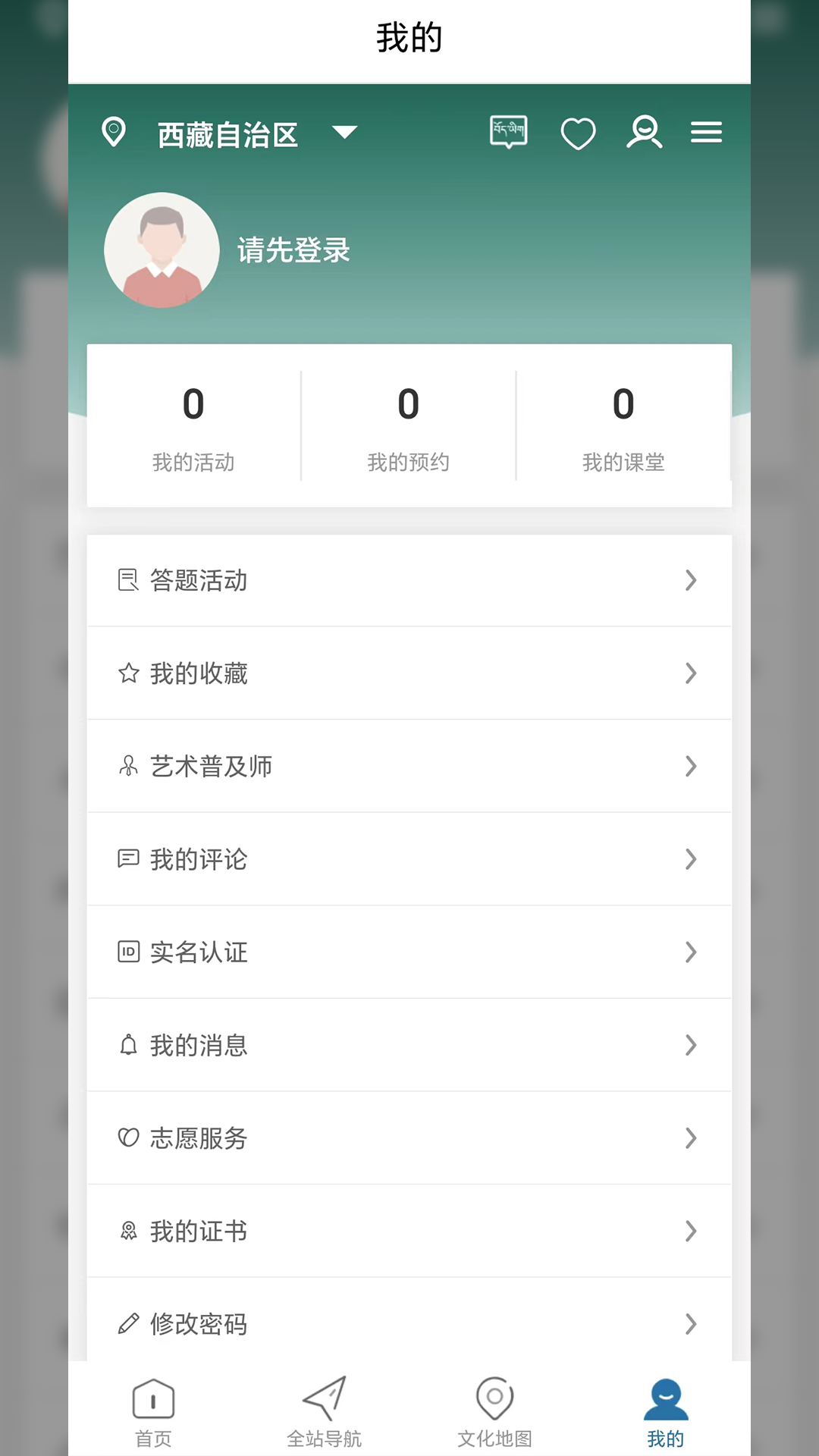This screenshot has width=819, height=1456.
Task: Open favorites heart icon in header
Action: (578, 134)
